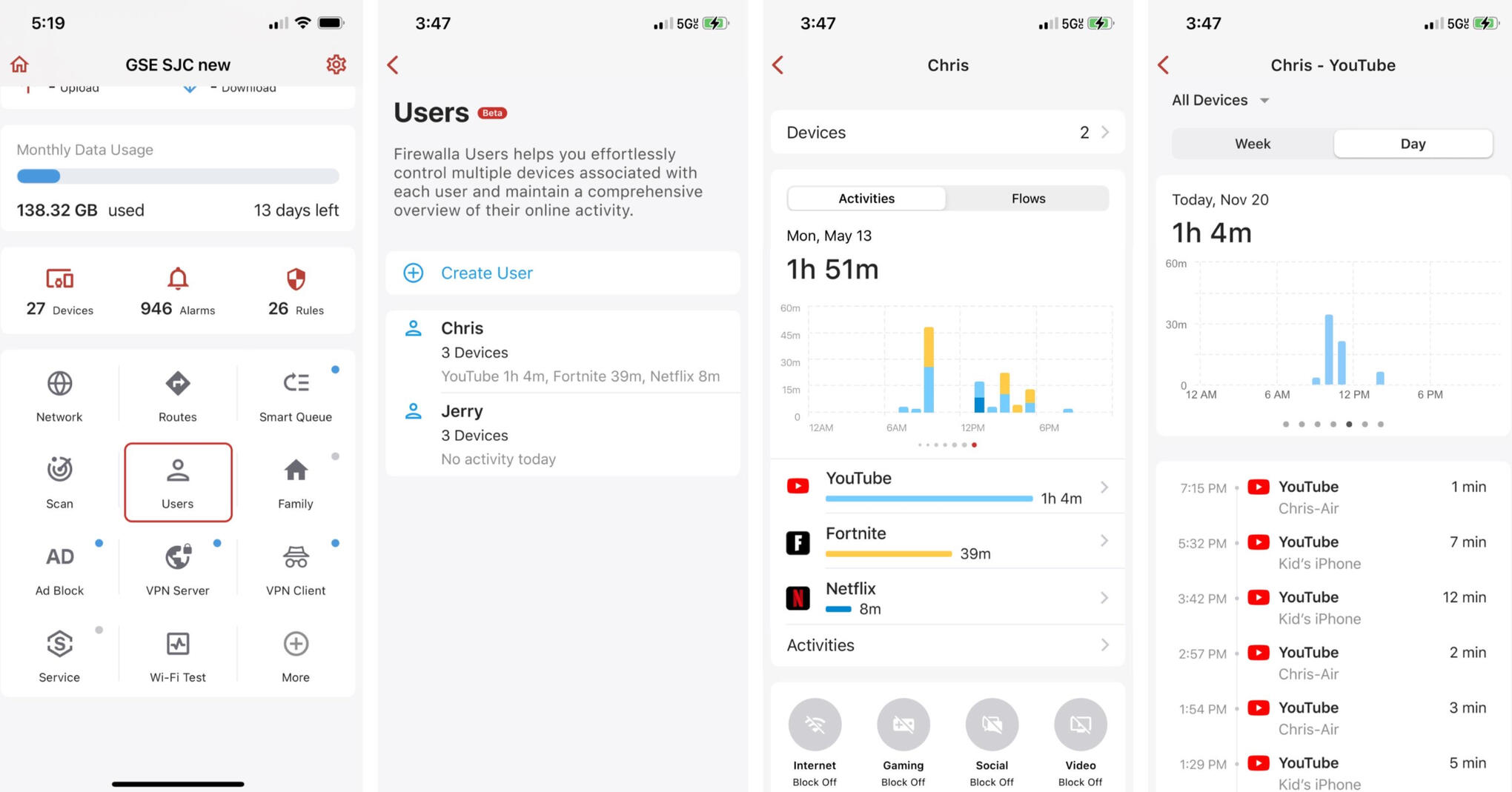Go back from Chris - YouTube screen
The width and height of the screenshot is (1512, 792).
click(1164, 65)
